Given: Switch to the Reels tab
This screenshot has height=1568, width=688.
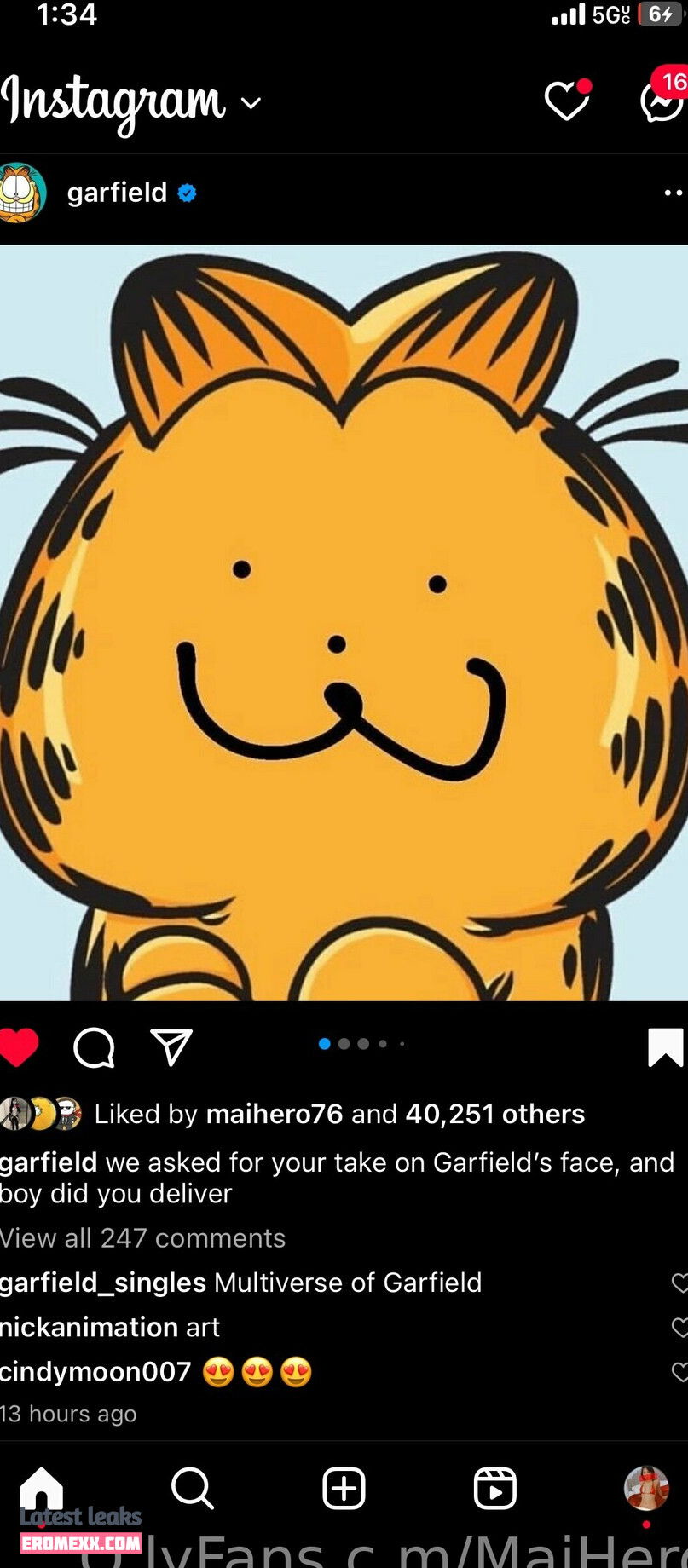Looking at the screenshot, I should coord(494,1489).
